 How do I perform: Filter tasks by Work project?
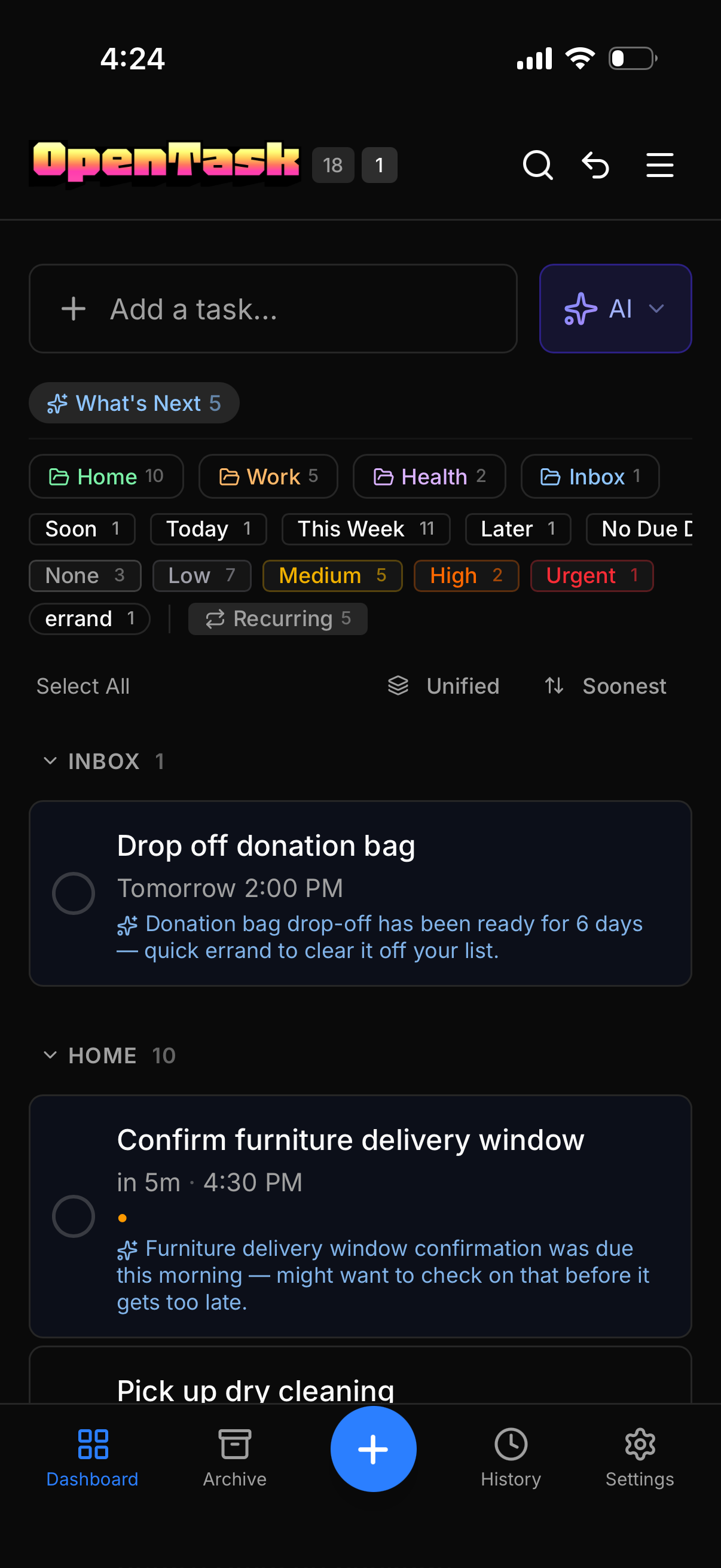click(268, 476)
